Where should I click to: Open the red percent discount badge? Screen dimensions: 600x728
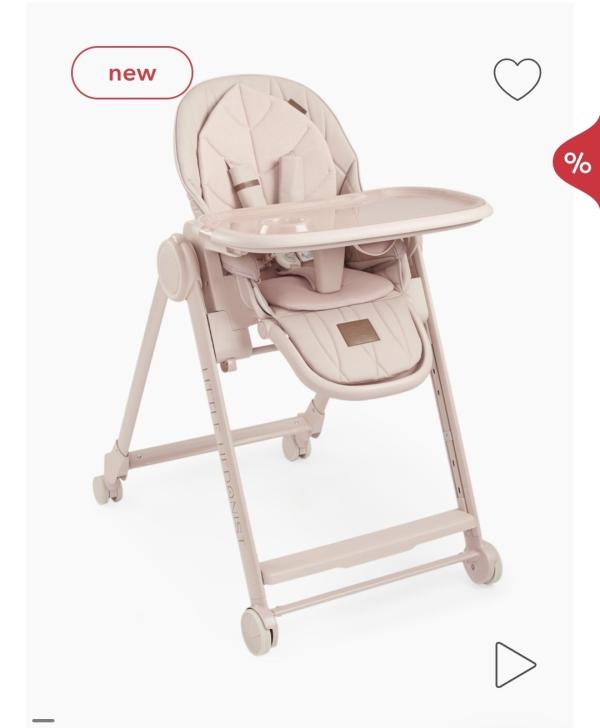[577, 162]
